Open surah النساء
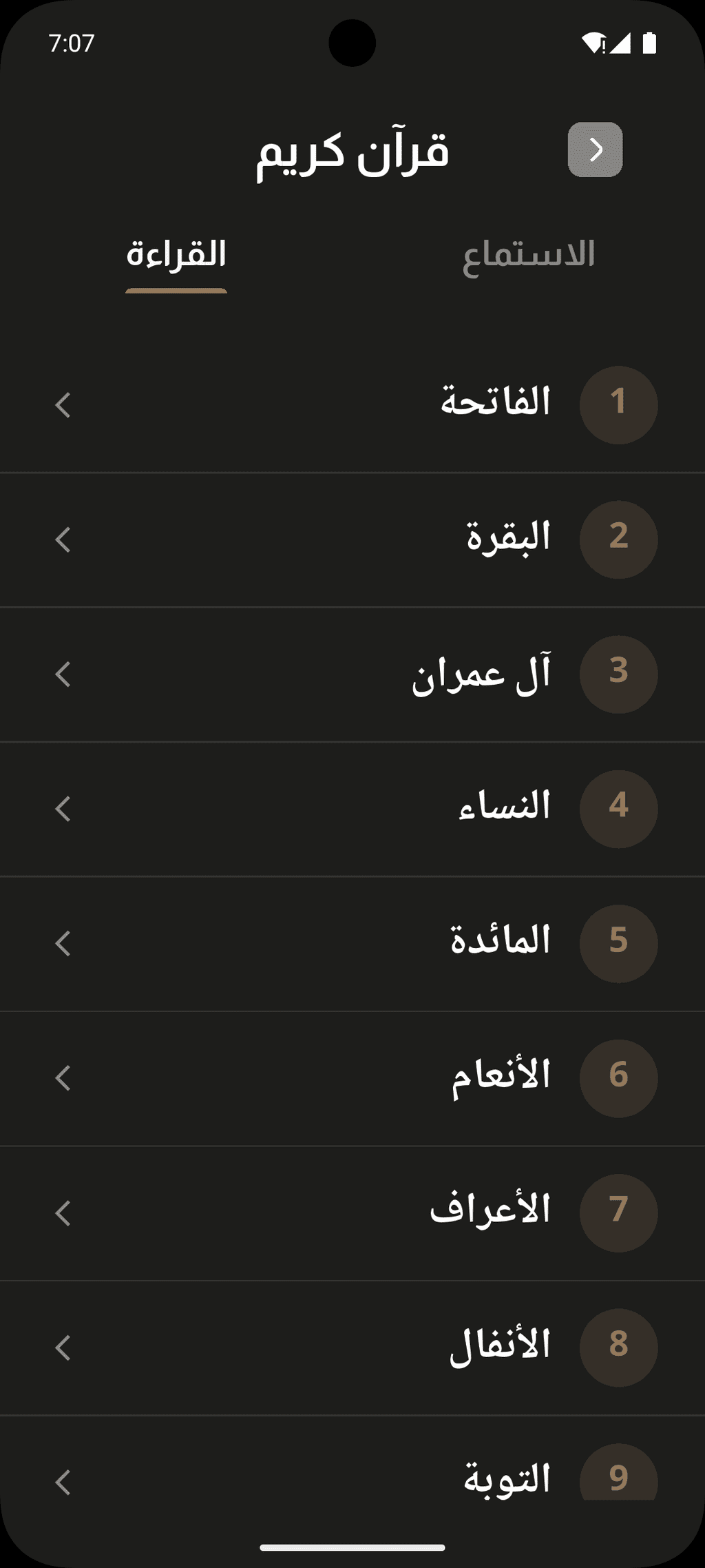This screenshot has height=1568, width=705. click(352, 809)
